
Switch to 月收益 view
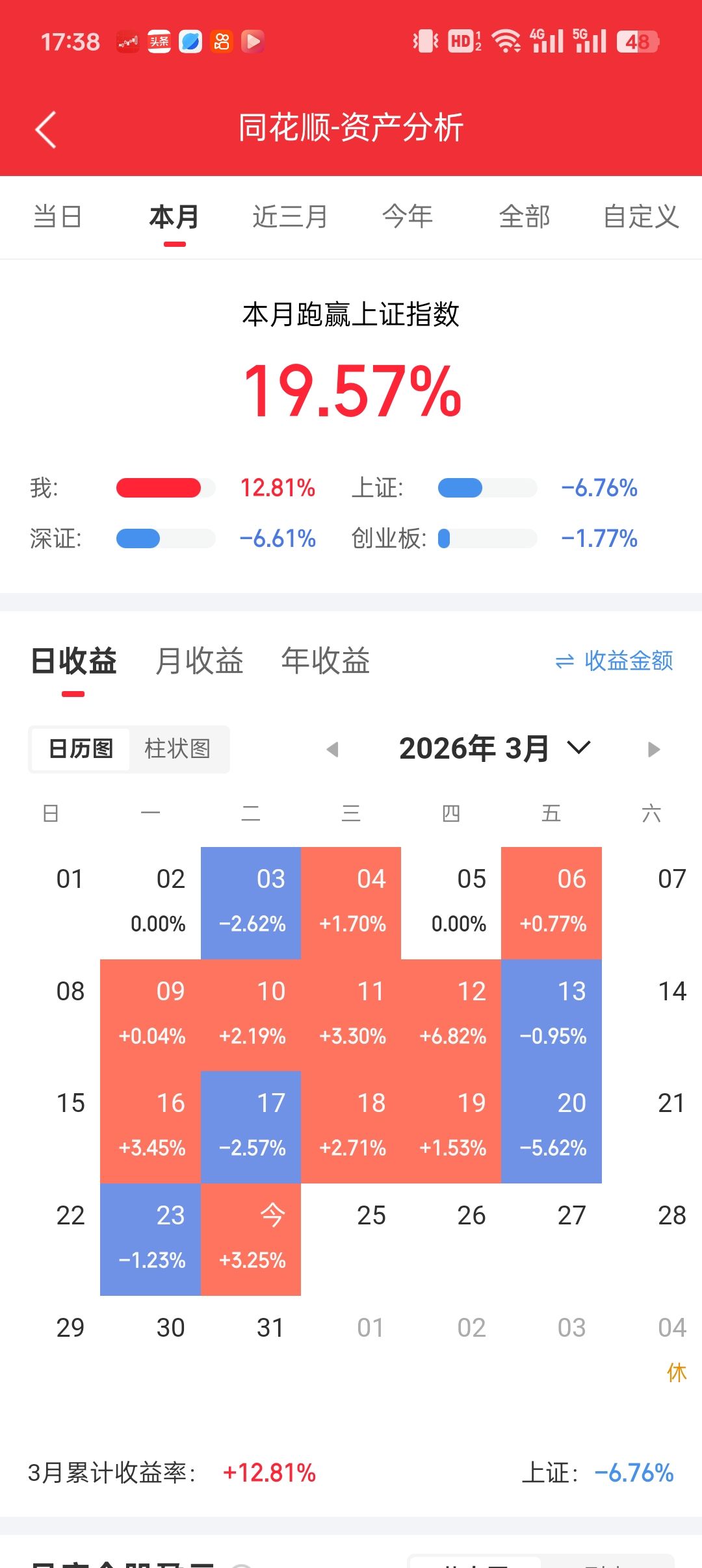coord(200,661)
